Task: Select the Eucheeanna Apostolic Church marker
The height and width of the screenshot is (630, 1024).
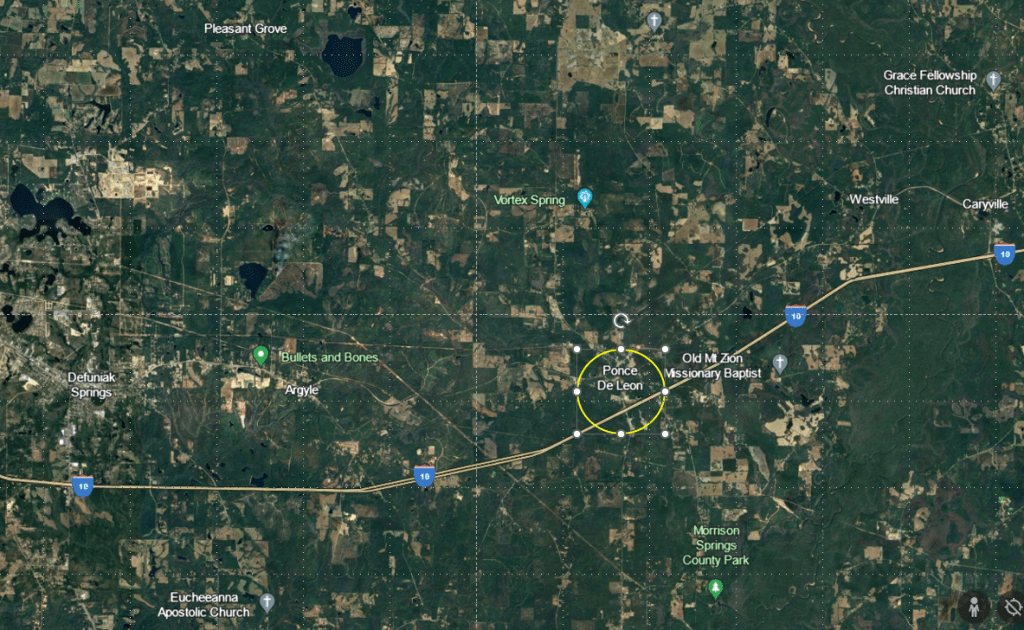Action: pyautogui.click(x=266, y=602)
